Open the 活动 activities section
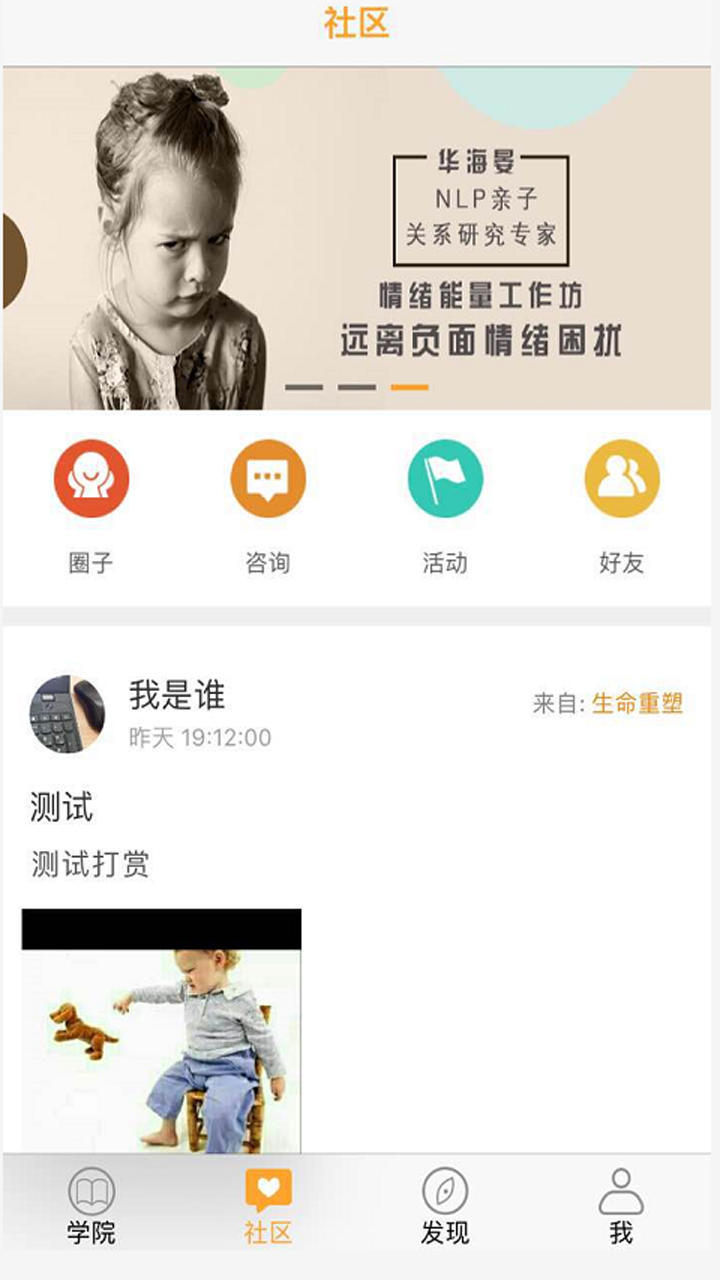 (x=445, y=507)
